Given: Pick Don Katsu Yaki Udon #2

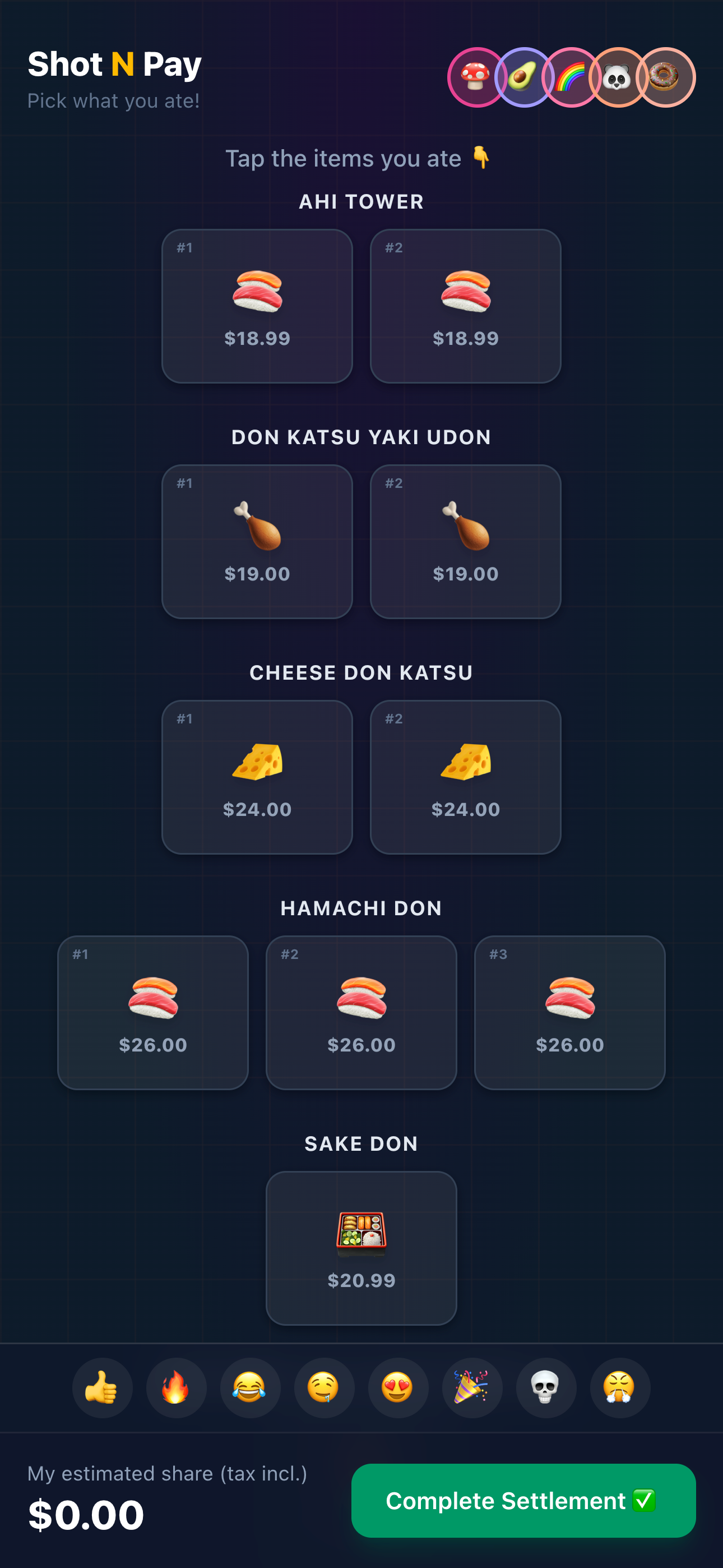Looking at the screenshot, I should click(x=465, y=542).
